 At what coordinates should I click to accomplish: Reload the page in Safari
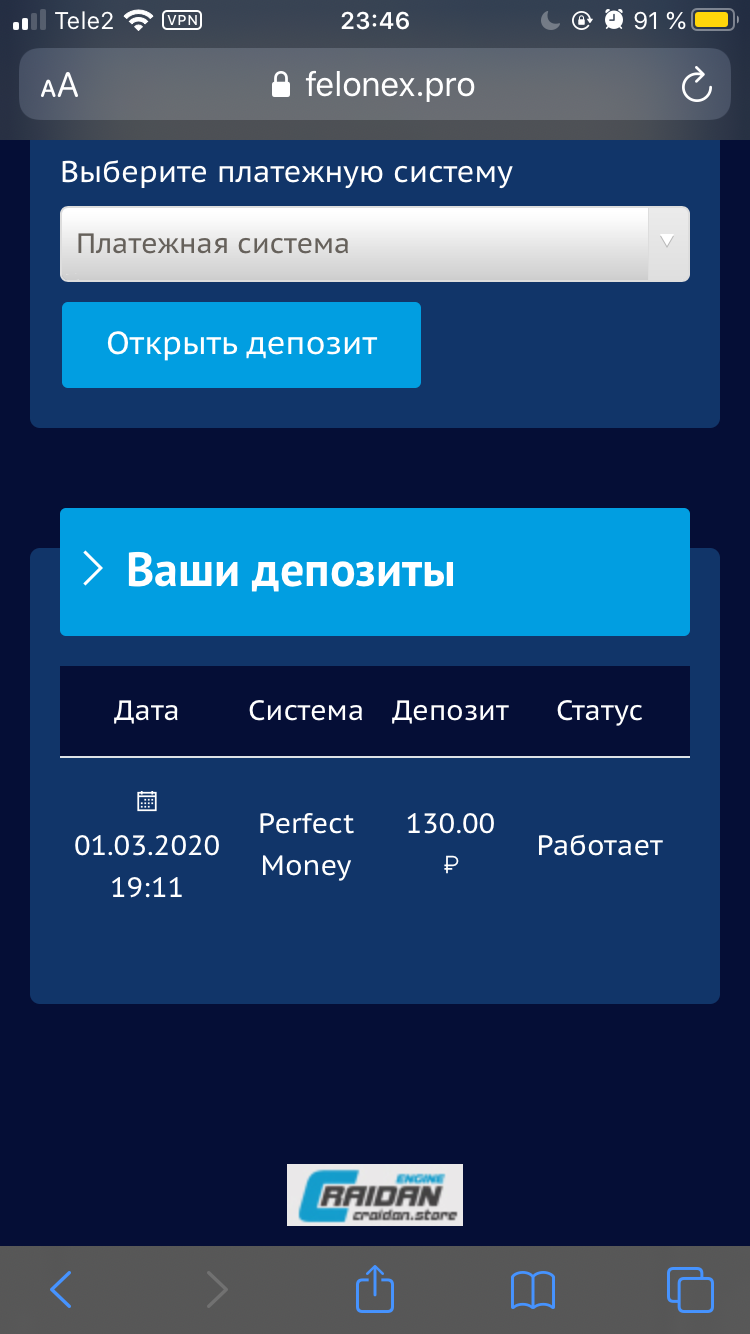696,86
